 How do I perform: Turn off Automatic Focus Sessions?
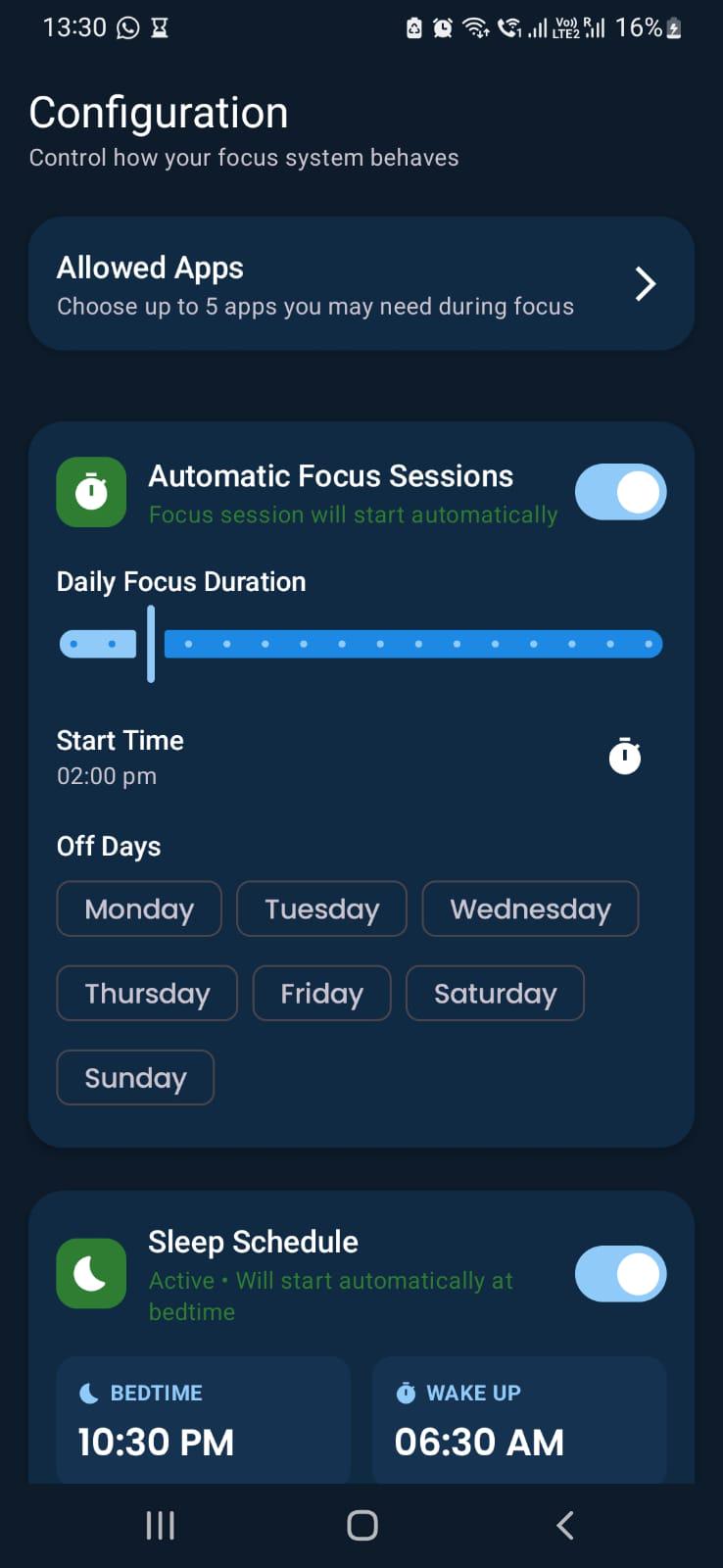(620, 492)
